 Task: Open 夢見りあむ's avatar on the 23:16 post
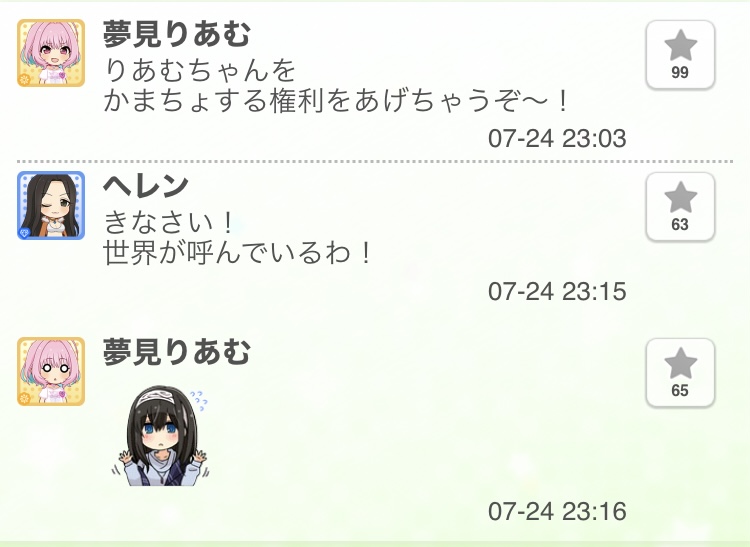click(51, 371)
